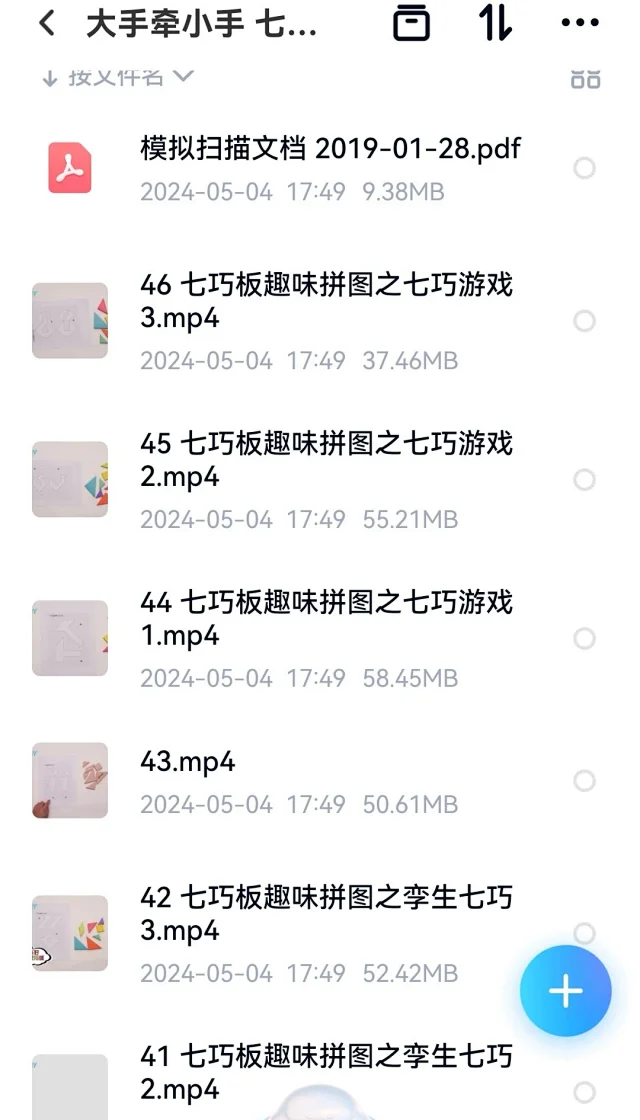
Task: Switch to grid view layout
Action: point(585,78)
